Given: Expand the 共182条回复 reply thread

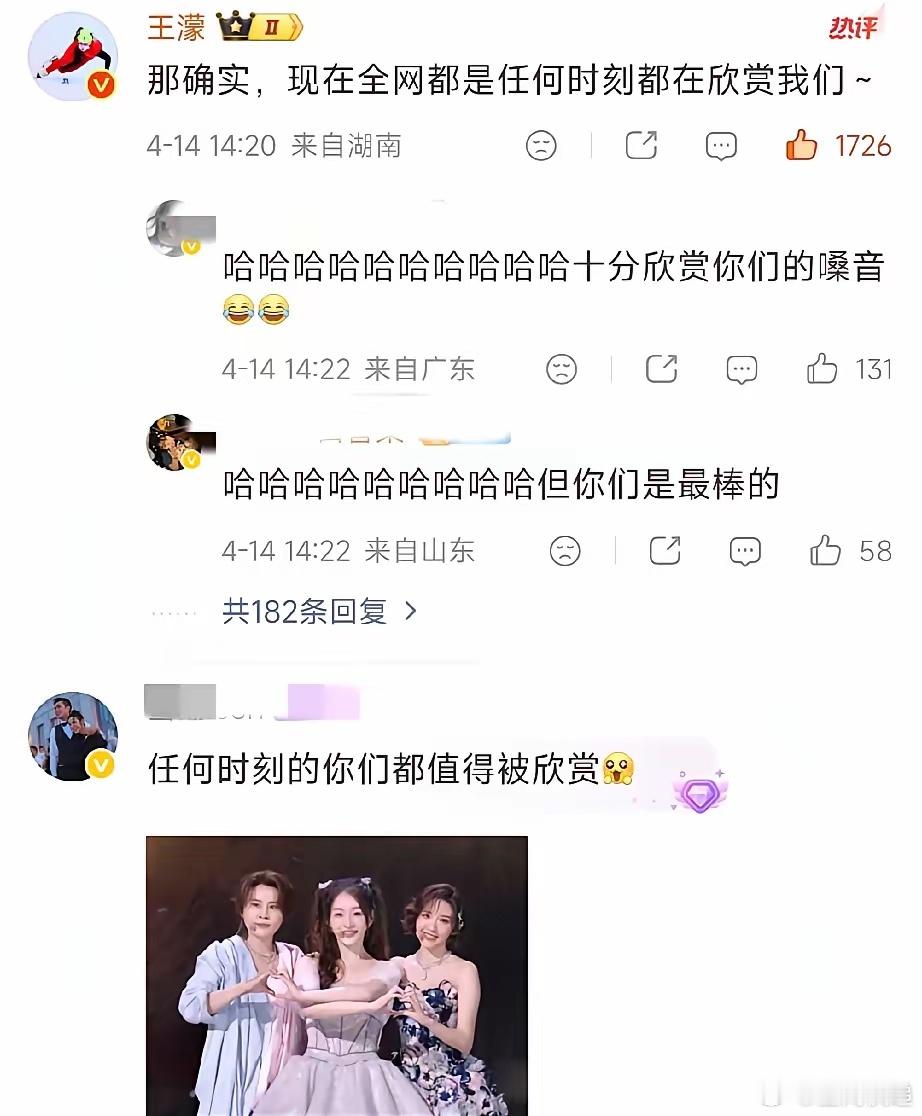Looking at the screenshot, I should 314,611.
